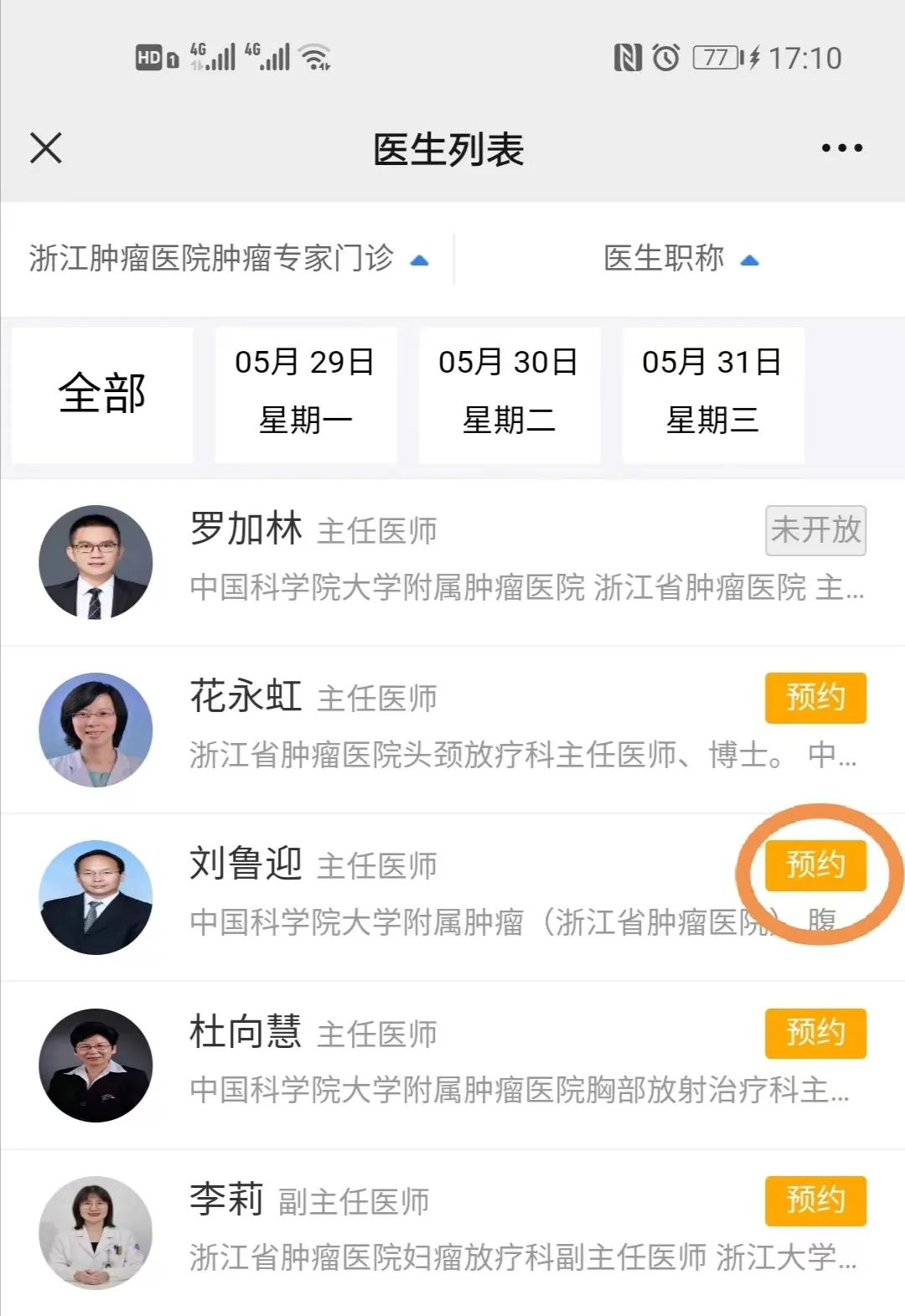
Task: Tap 预约 for 李莉
Action: 814,1200
